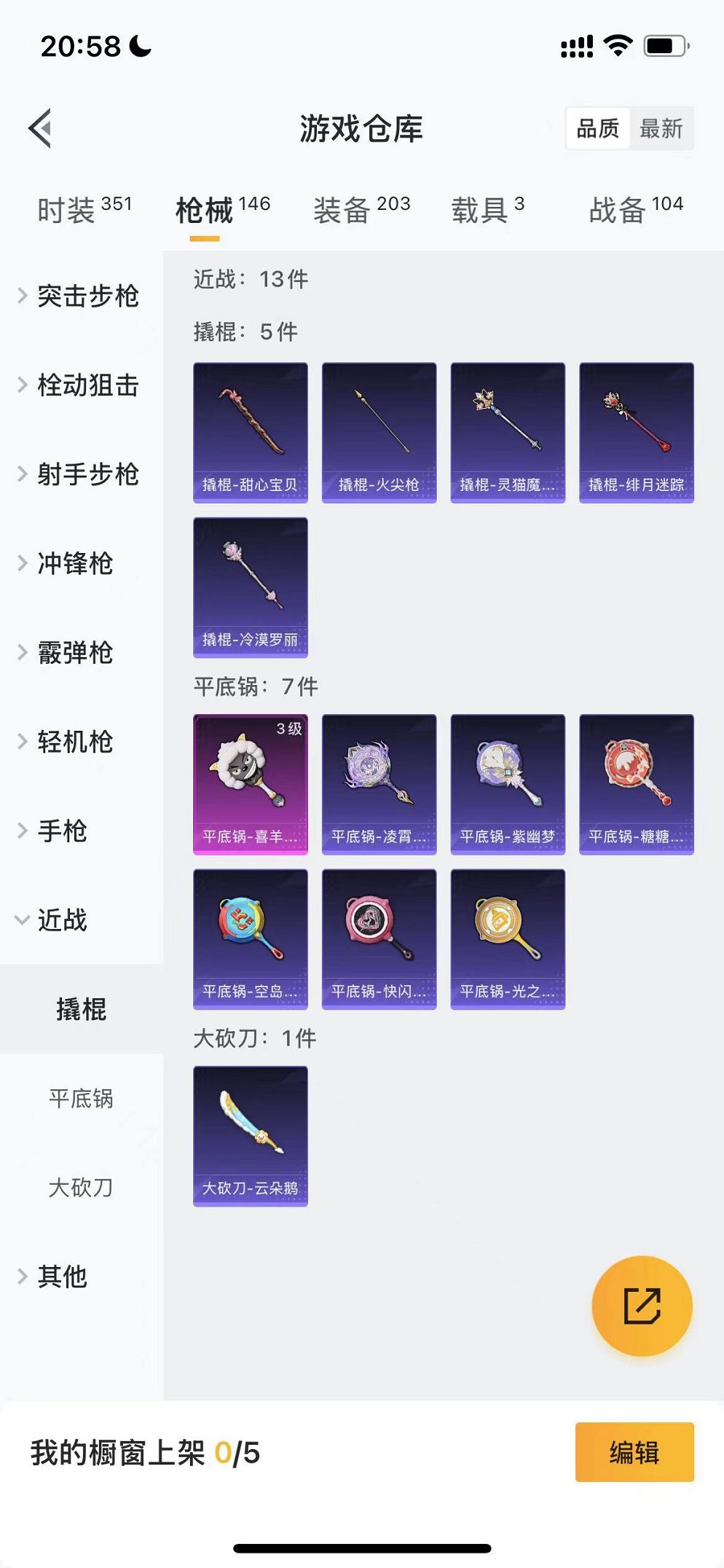
Task: Sort items by 最新
Action: tap(661, 129)
